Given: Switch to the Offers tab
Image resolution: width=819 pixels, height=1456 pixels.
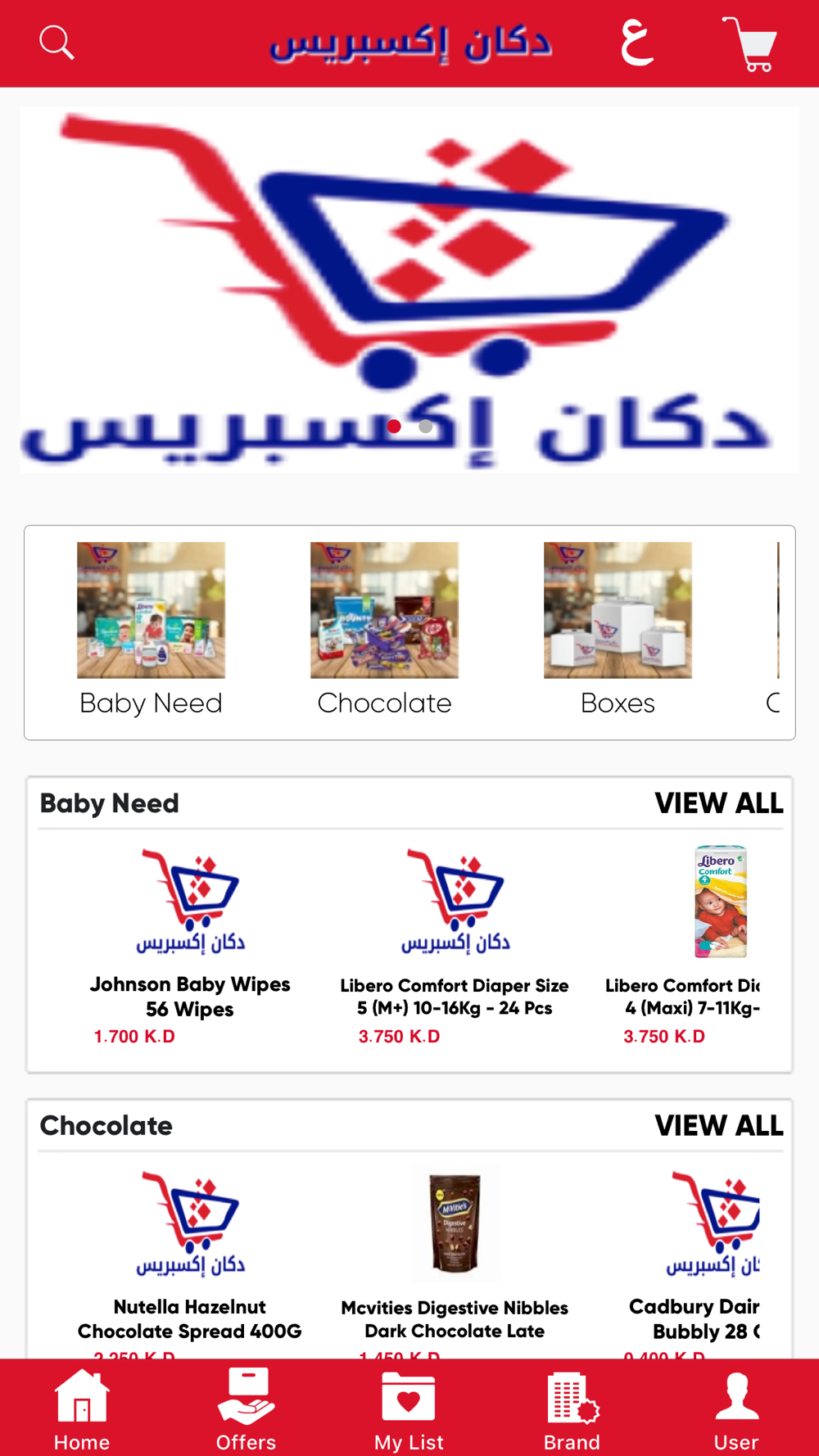Looking at the screenshot, I should (246, 1409).
